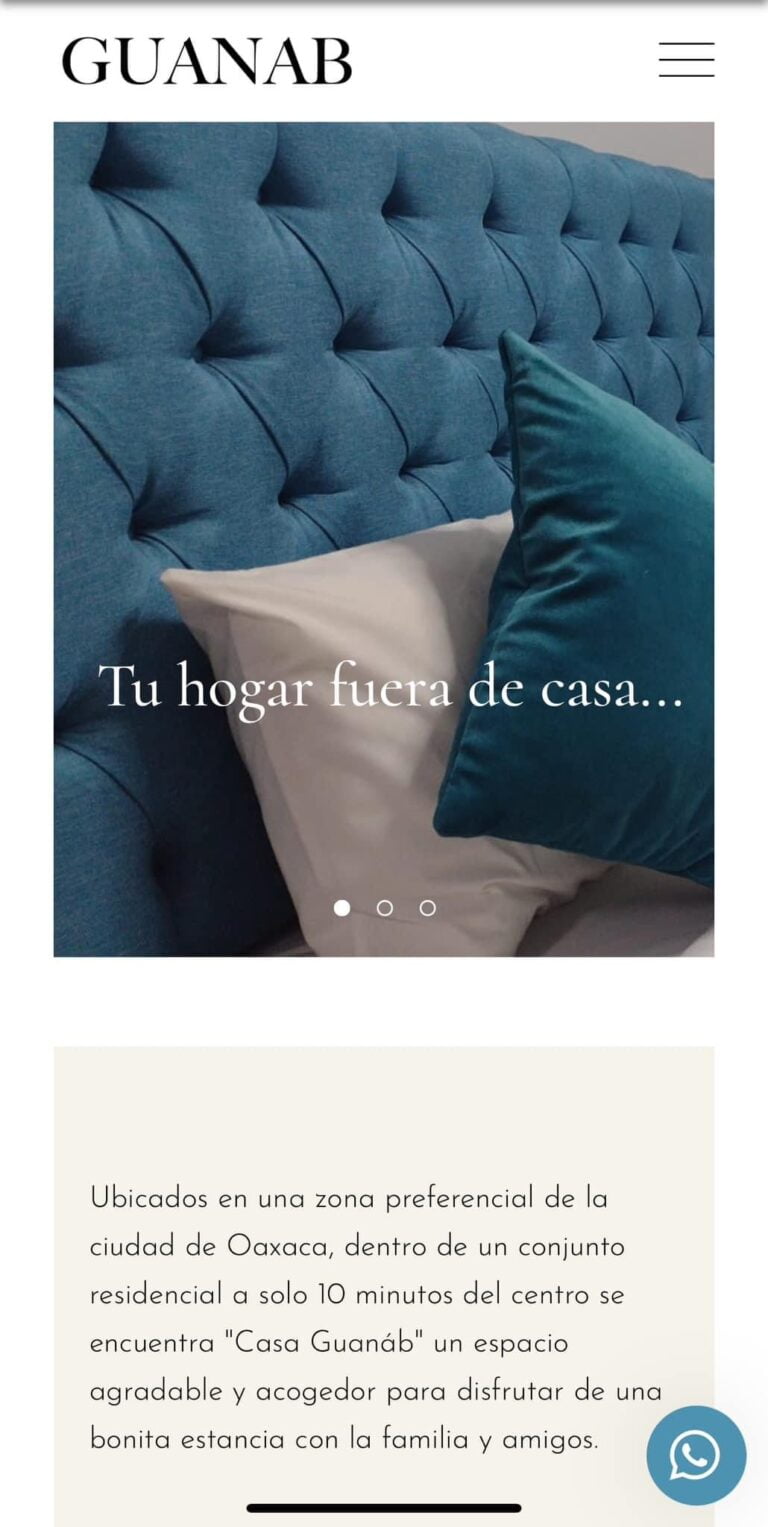Select the second slide dot
The image size is (768, 1527).
(x=384, y=908)
